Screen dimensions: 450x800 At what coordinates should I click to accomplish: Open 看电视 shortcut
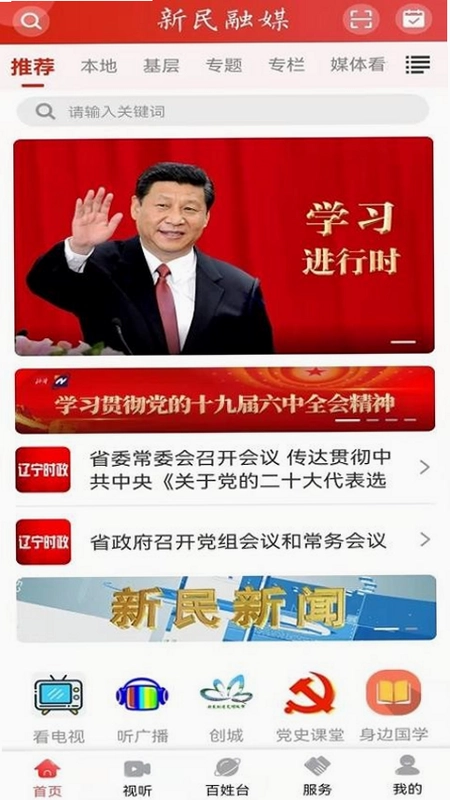[x=59, y=709]
